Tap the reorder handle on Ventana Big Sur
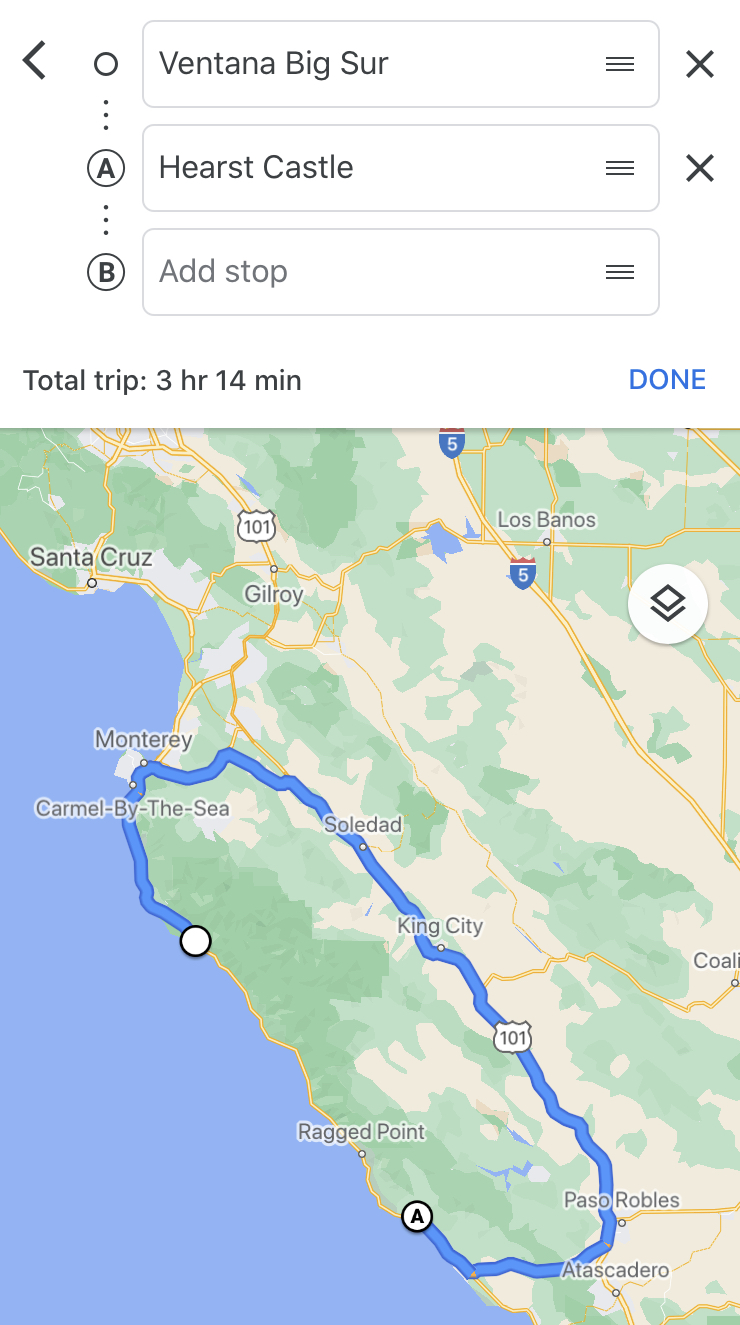Viewport: 740px width, 1325px height. click(620, 64)
